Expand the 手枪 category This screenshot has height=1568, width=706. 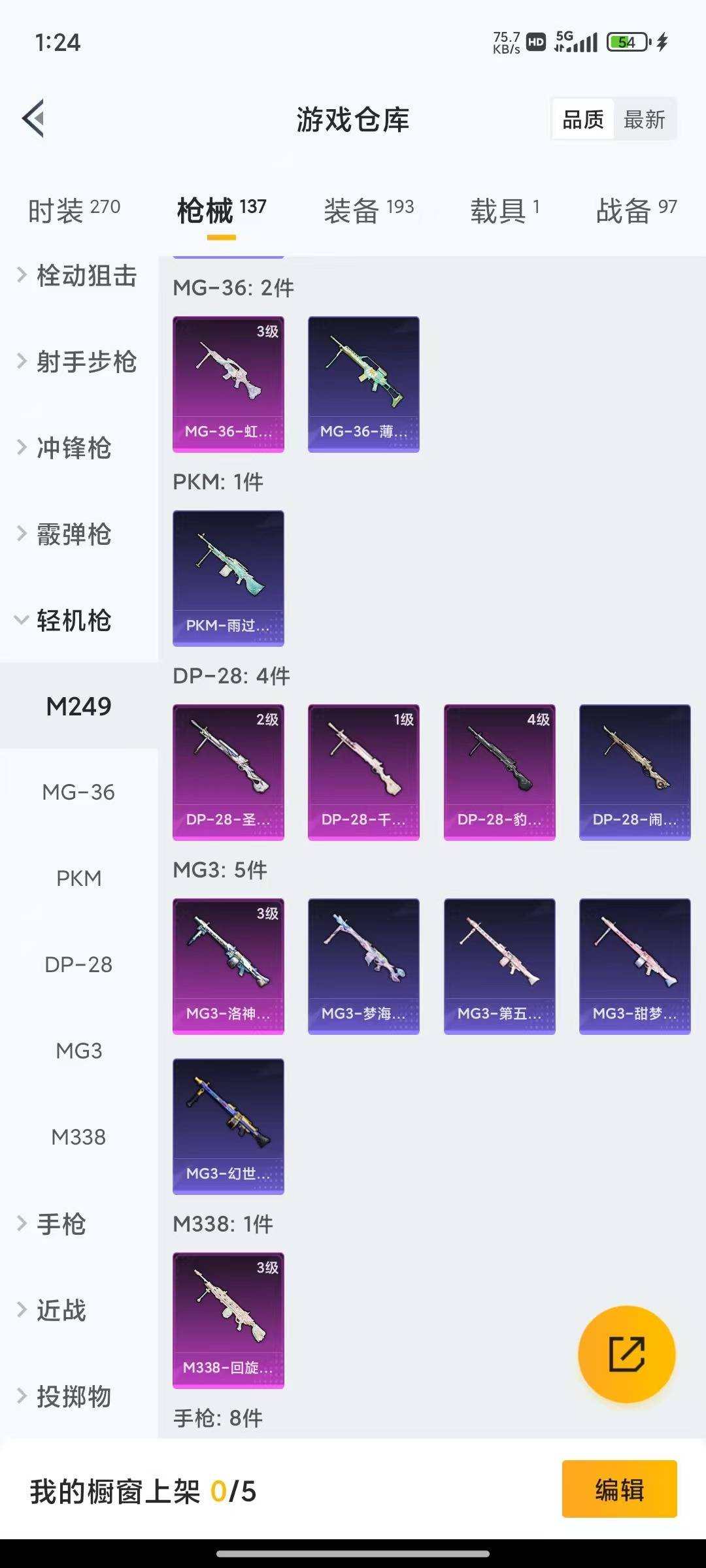coord(60,1224)
